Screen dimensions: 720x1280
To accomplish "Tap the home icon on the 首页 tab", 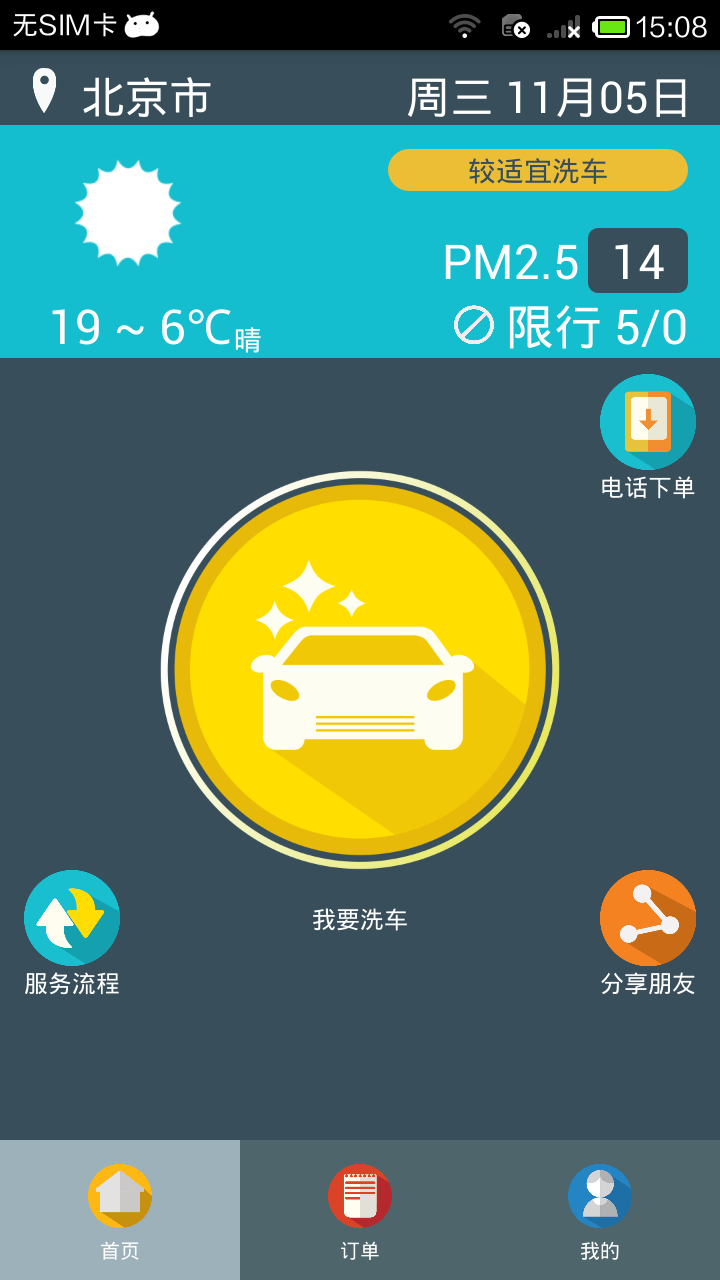I will [119, 1195].
